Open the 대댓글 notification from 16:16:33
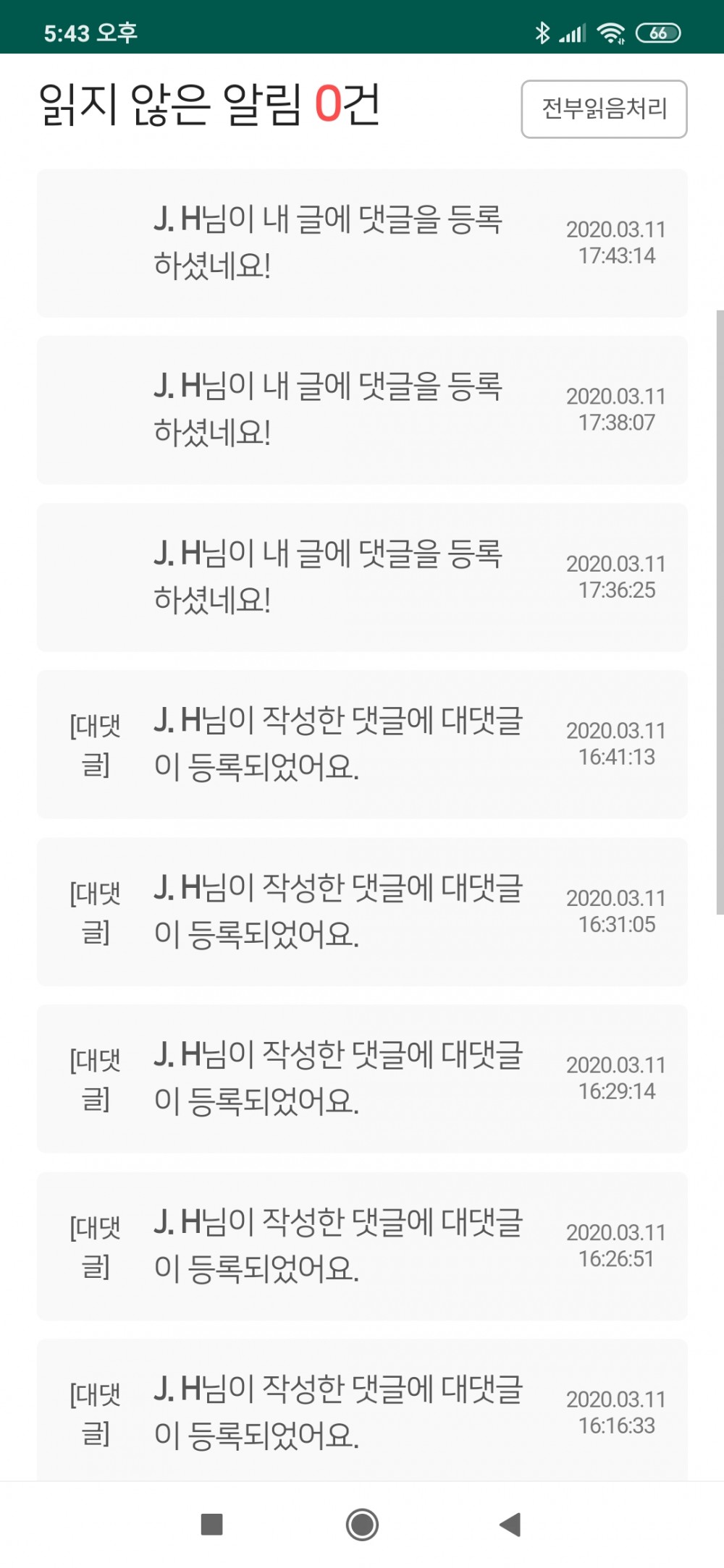Image resolution: width=724 pixels, height=1568 pixels. [362, 1410]
